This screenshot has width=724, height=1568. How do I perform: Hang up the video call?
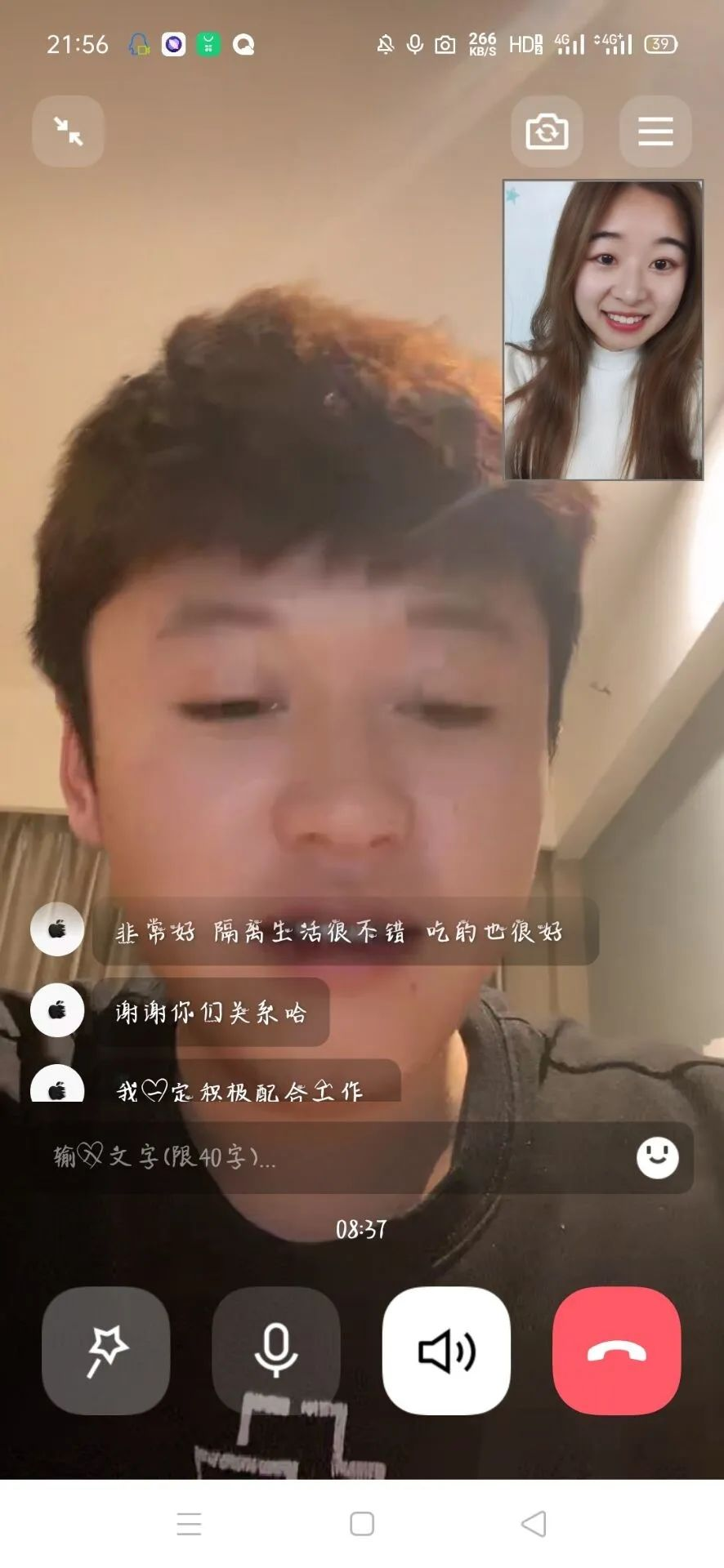click(x=617, y=1351)
